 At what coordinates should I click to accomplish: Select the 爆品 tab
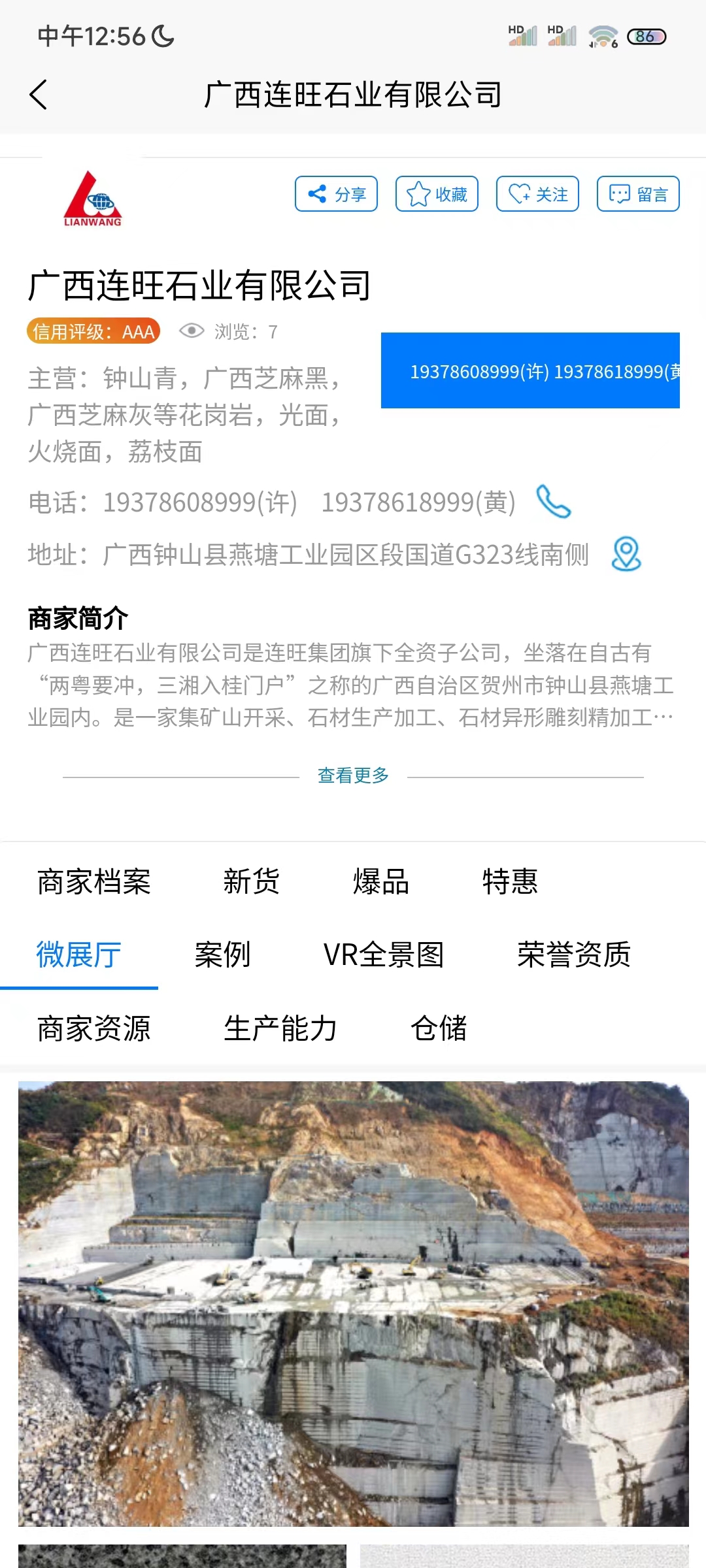pos(381,882)
